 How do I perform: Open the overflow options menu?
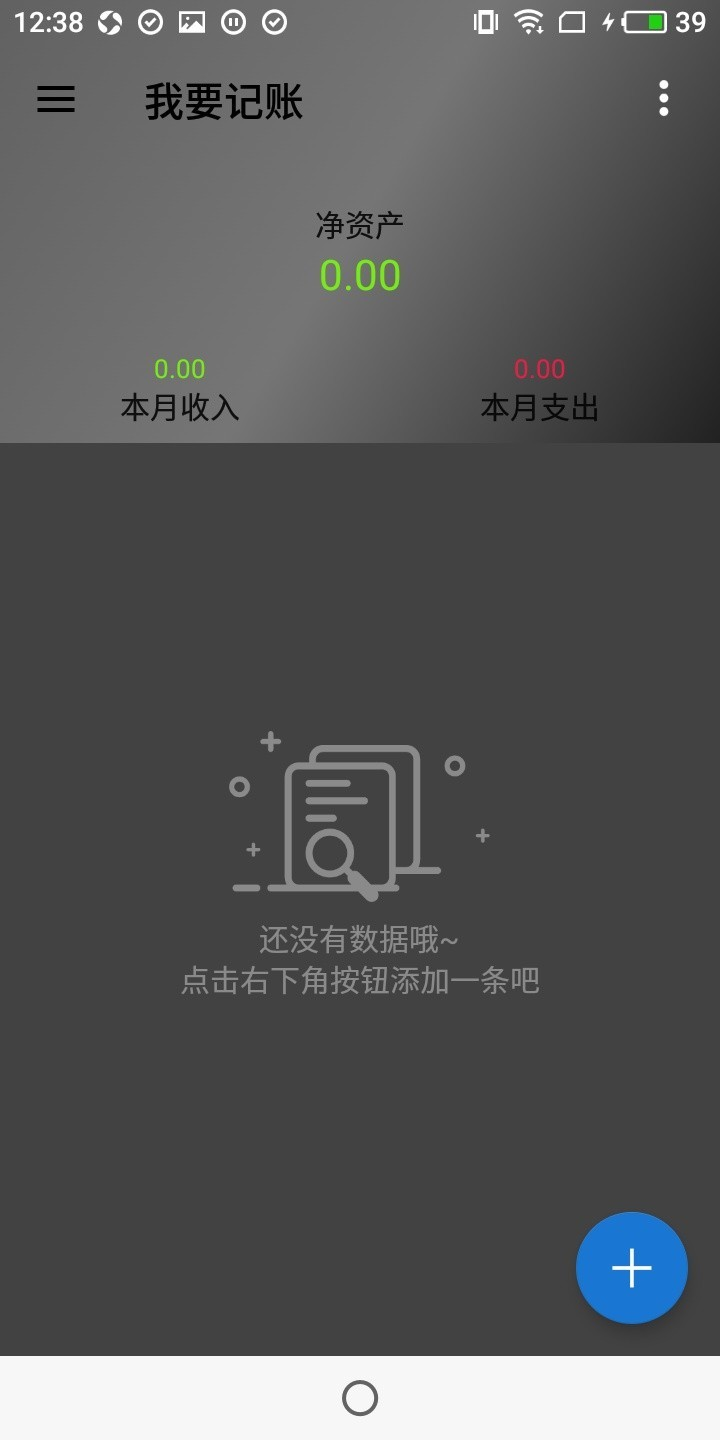663,99
